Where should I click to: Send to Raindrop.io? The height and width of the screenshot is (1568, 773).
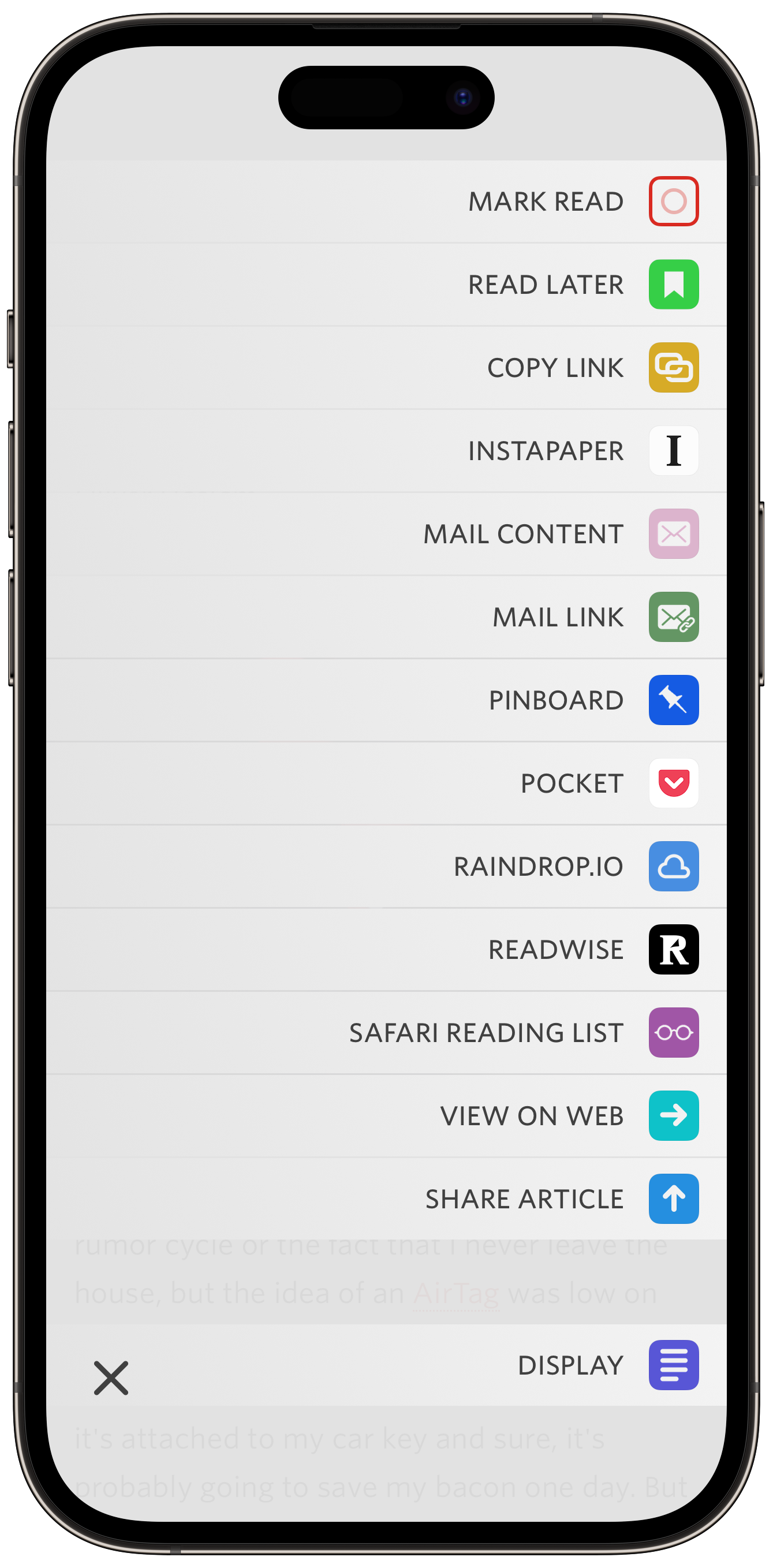(673, 866)
